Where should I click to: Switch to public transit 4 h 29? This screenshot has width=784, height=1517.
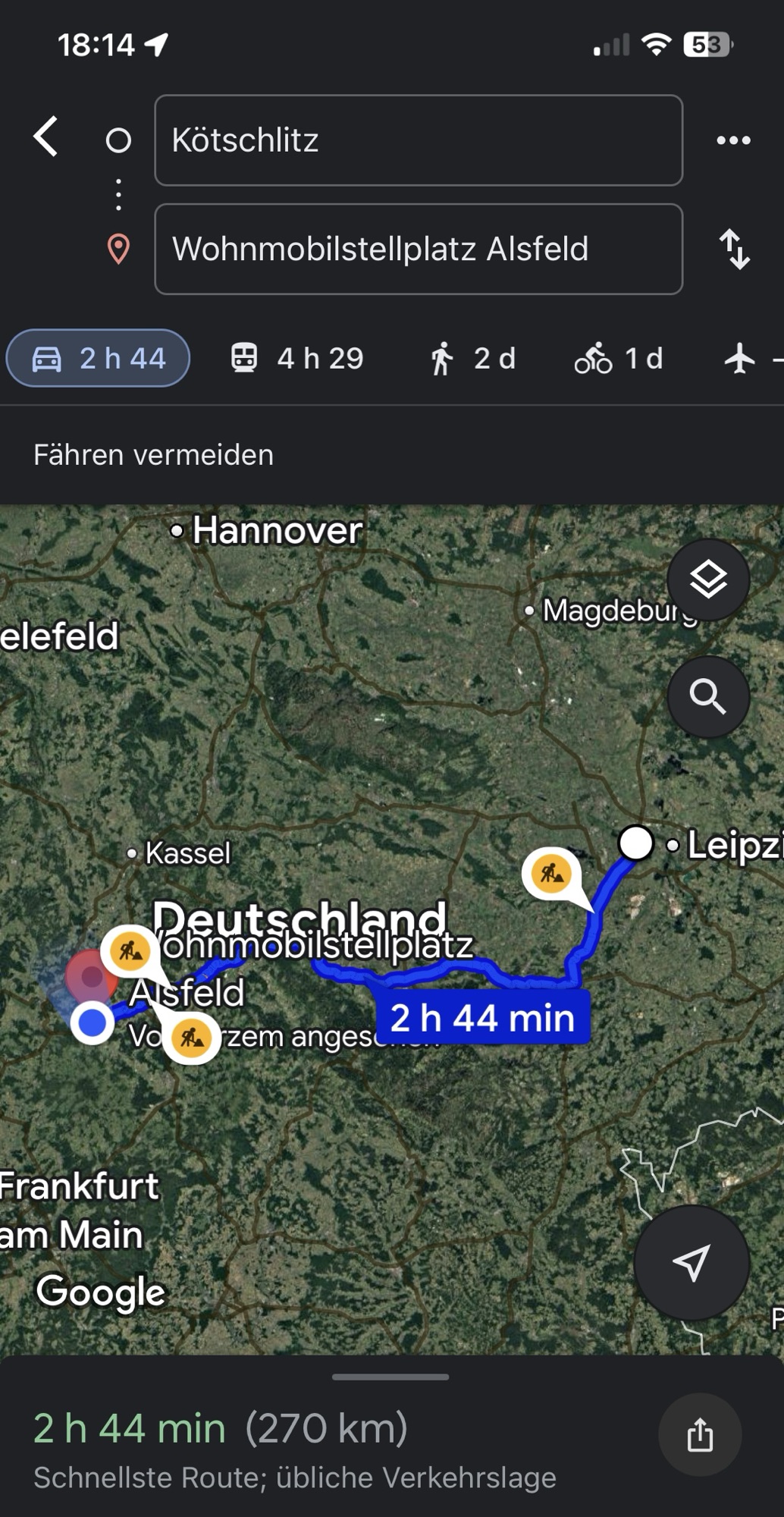(297, 358)
